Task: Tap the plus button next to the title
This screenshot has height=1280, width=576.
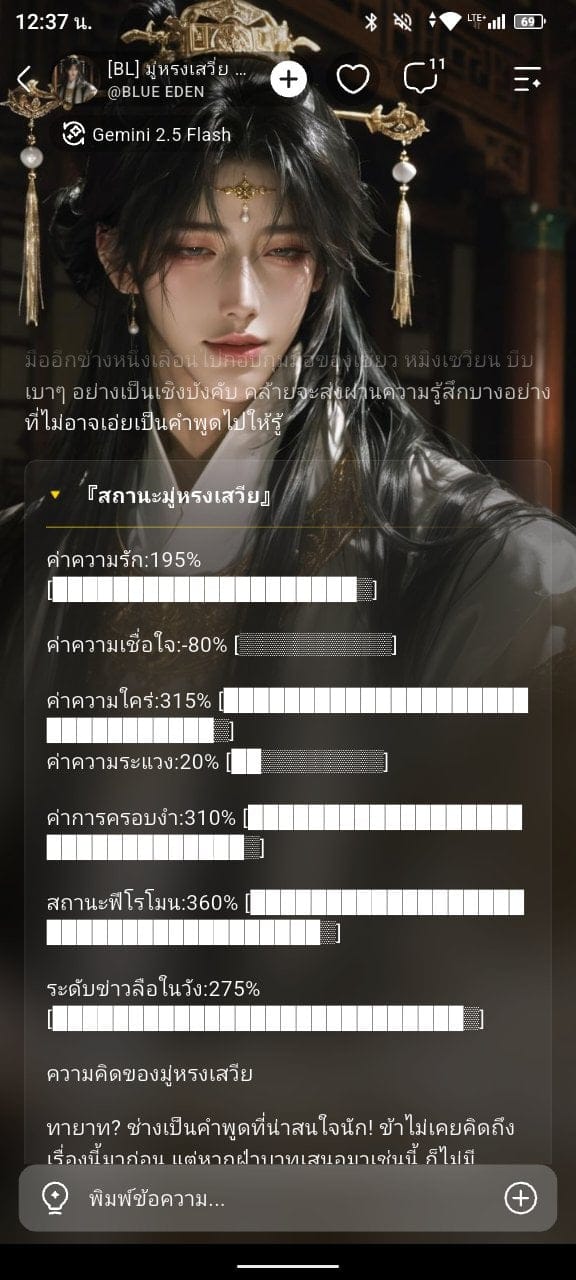Action: pyautogui.click(x=288, y=79)
